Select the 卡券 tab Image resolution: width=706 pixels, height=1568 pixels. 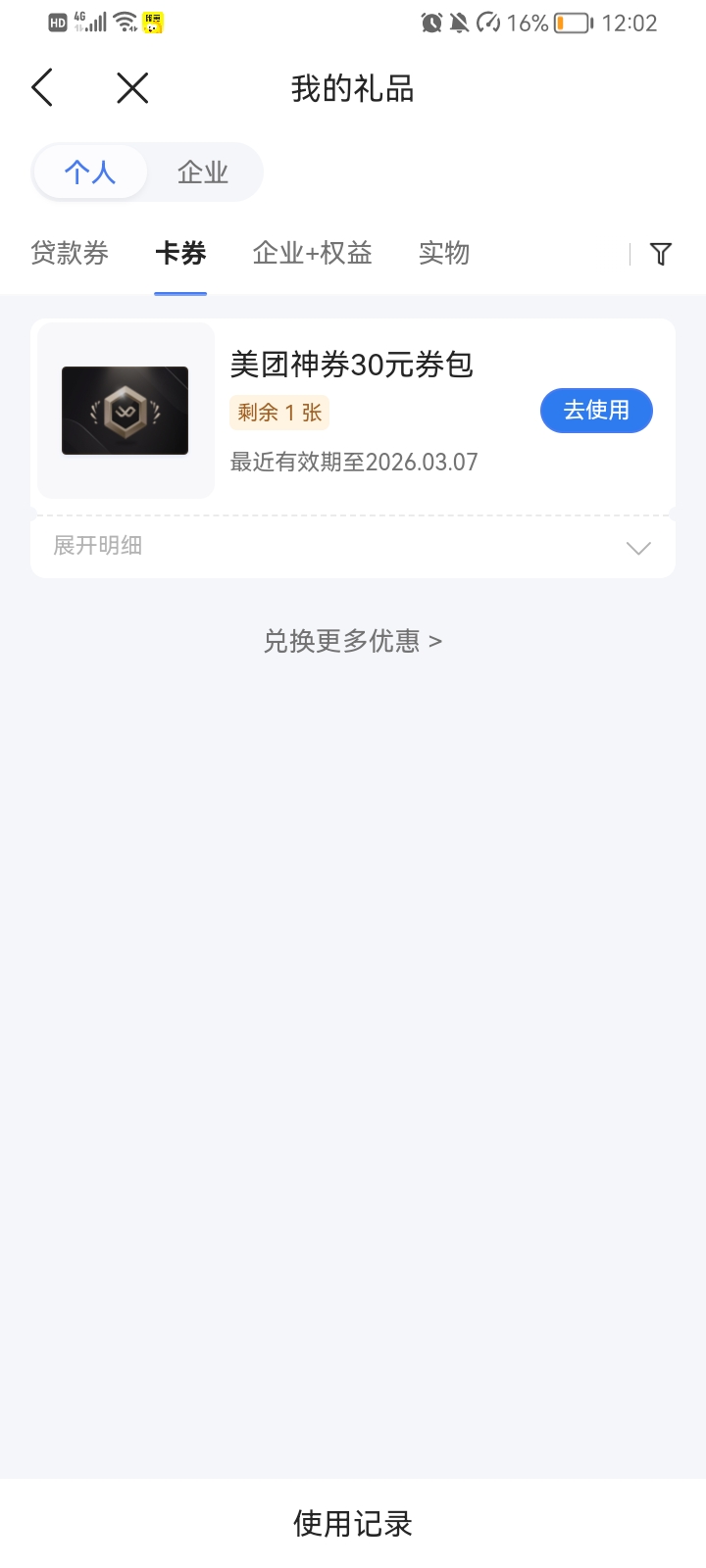tap(180, 254)
